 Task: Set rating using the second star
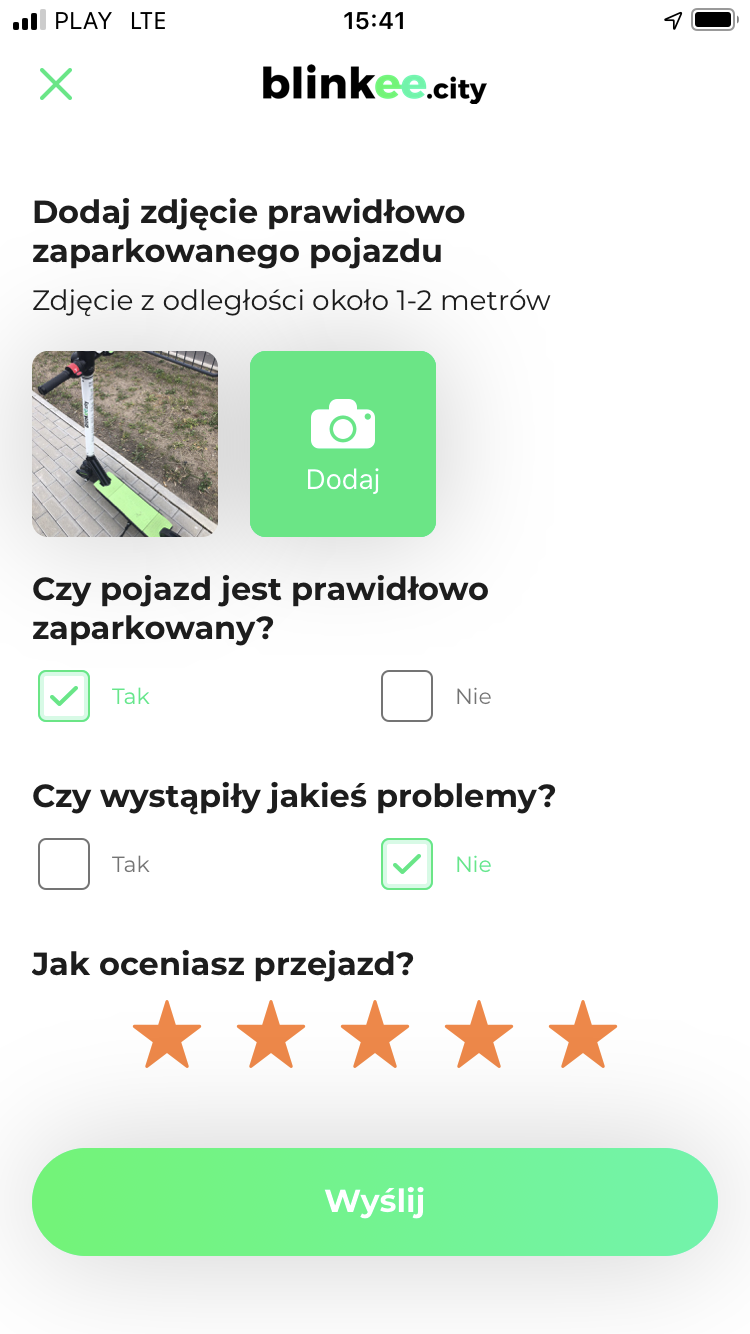[x=271, y=1036]
